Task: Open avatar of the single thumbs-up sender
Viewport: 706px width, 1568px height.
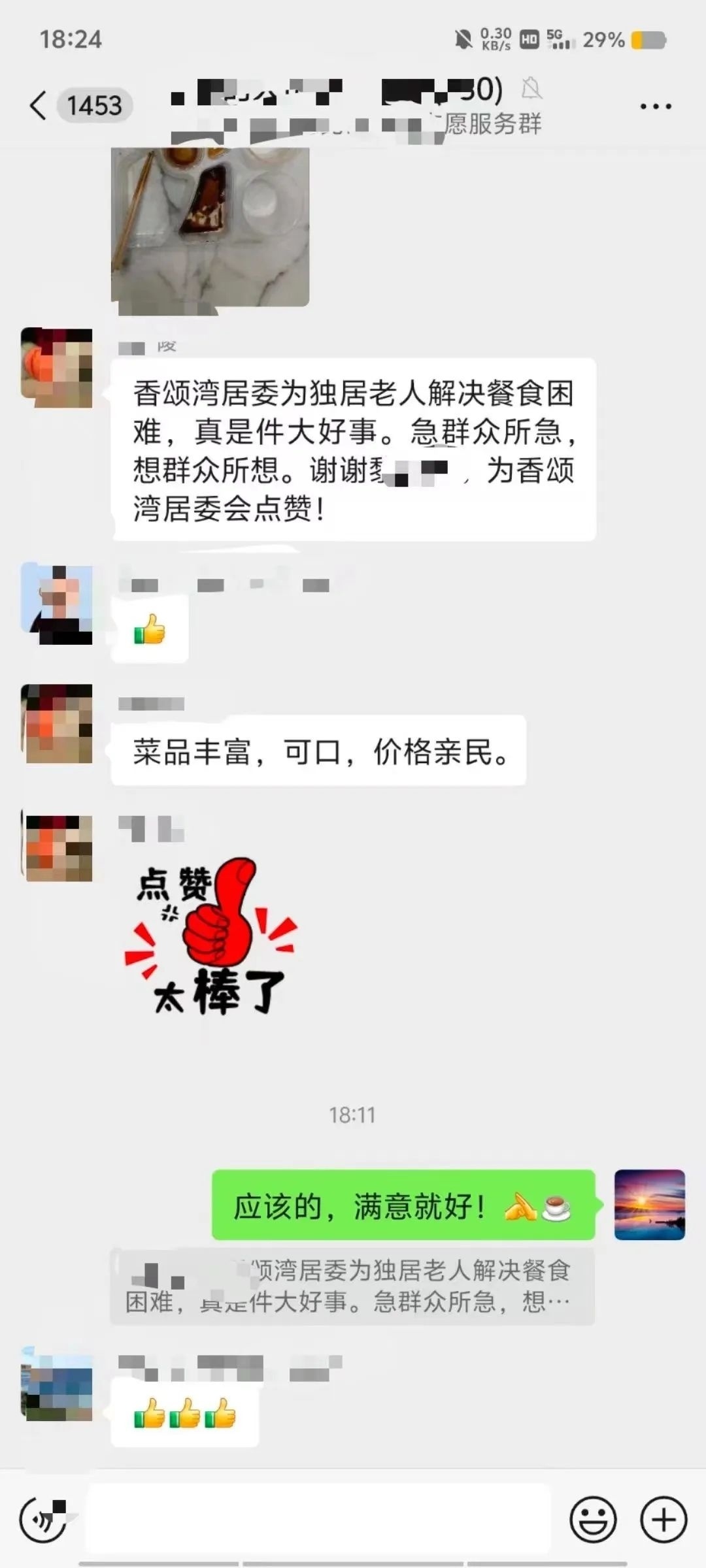Action: [x=57, y=604]
